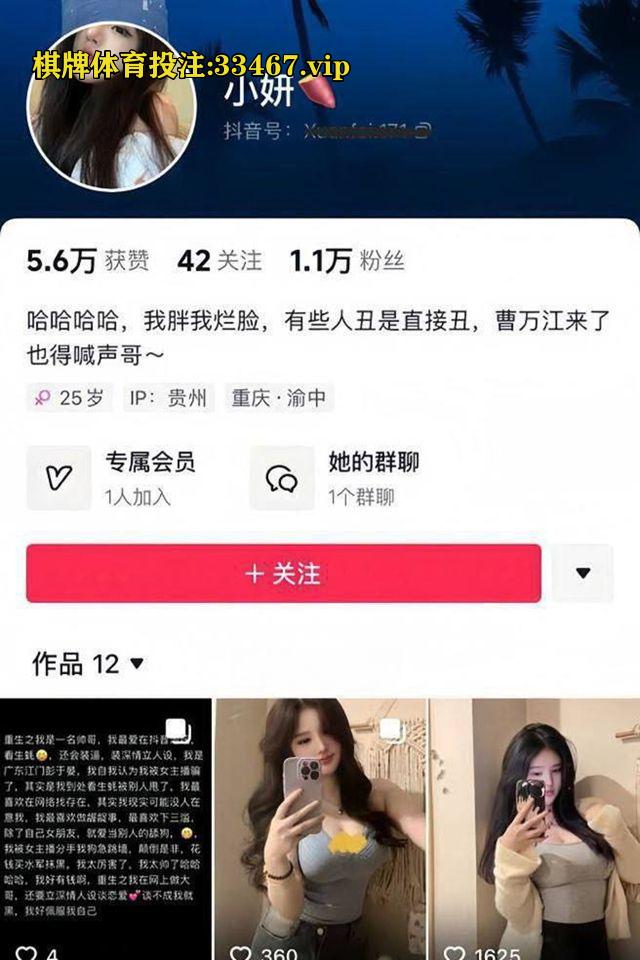This screenshot has width=640, height=960.
Task: Open the 42 关注 following list
Action: tap(219, 262)
